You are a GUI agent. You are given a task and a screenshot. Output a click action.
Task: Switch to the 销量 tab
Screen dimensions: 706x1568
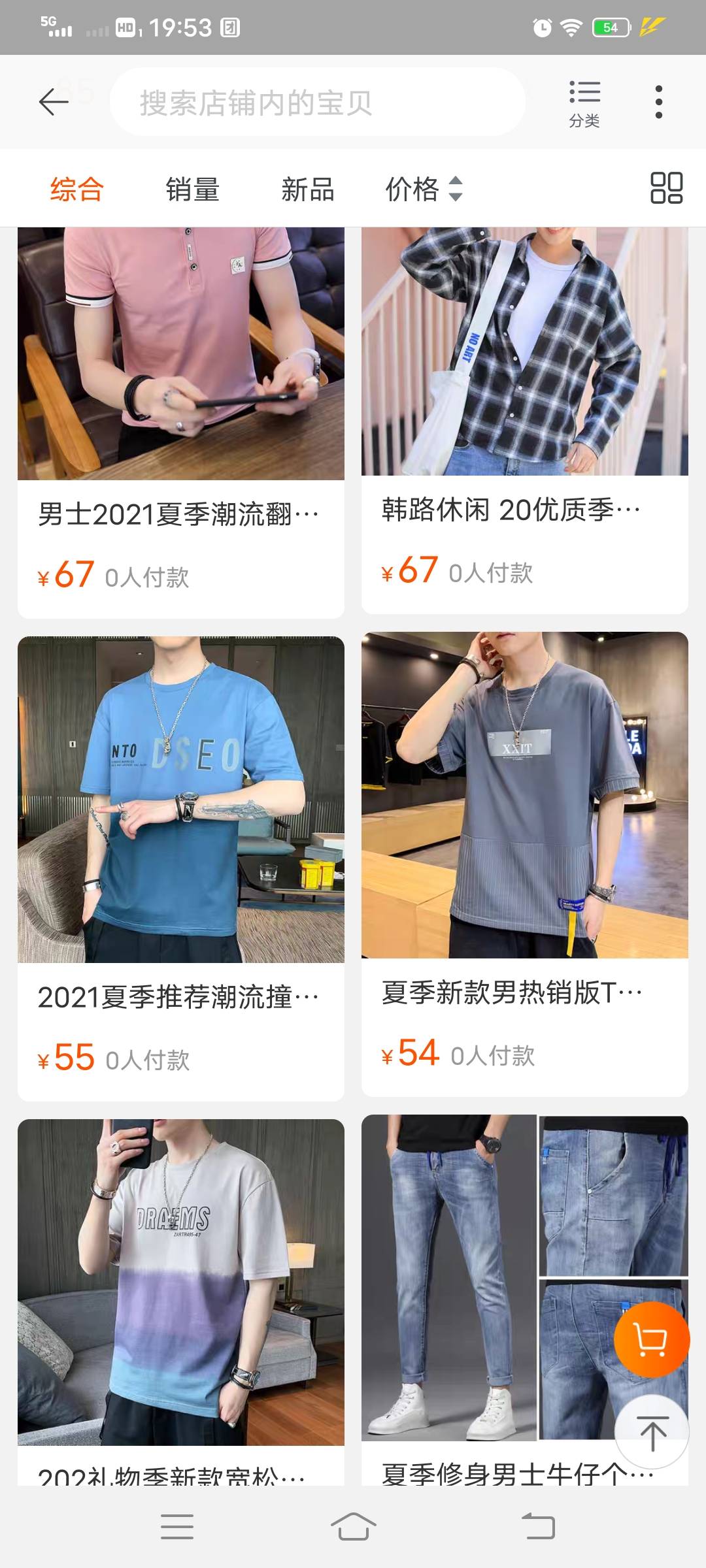(192, 189)
